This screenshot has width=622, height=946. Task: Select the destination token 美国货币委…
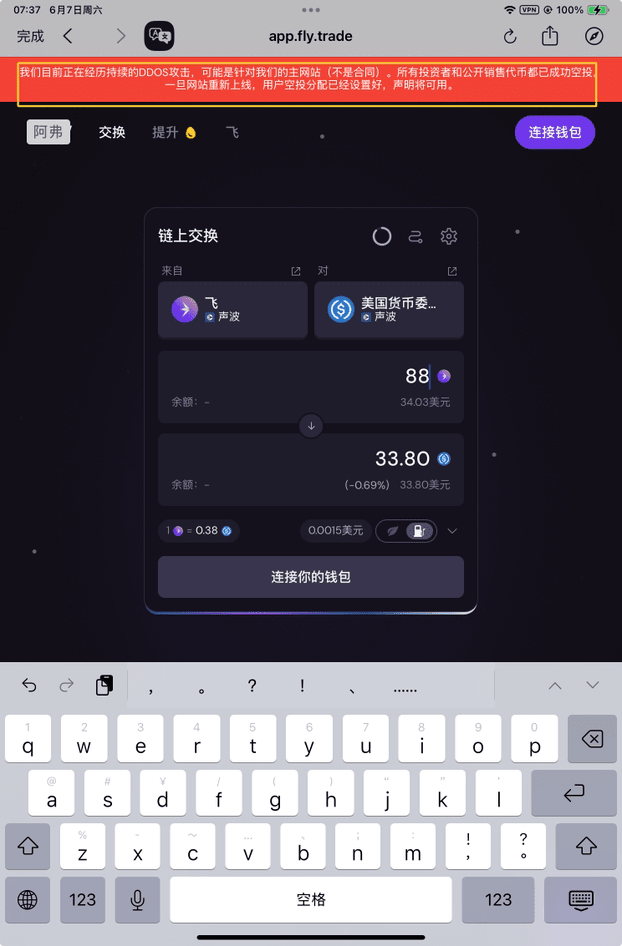pos(389,309)
